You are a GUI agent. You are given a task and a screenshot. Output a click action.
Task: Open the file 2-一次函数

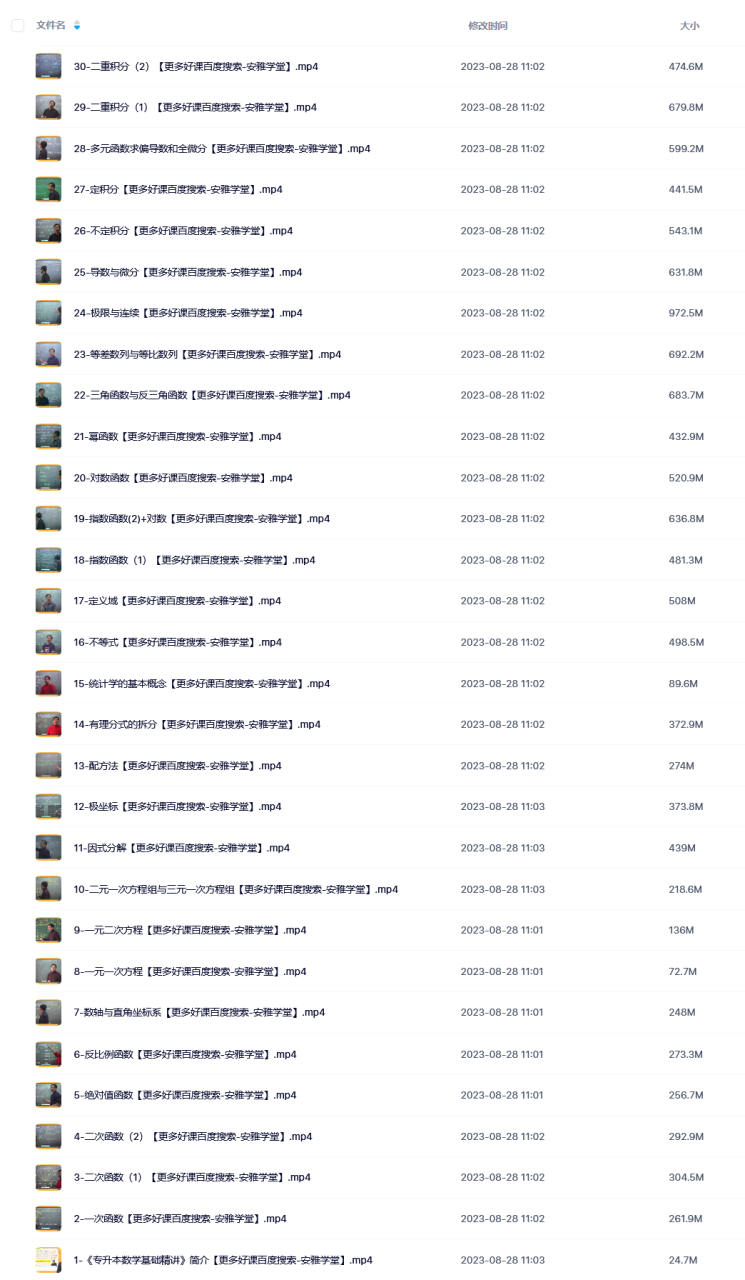180,1218
